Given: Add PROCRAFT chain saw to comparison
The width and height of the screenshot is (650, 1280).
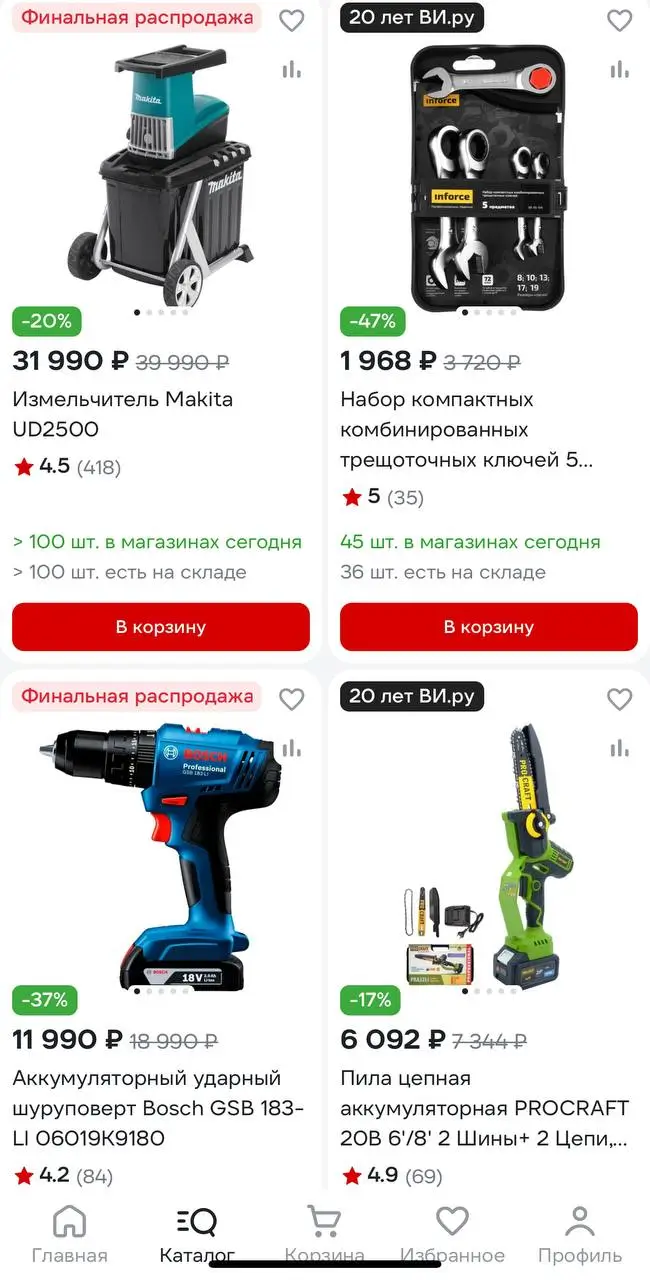Looking at the screenshot, I should point(619,748).
